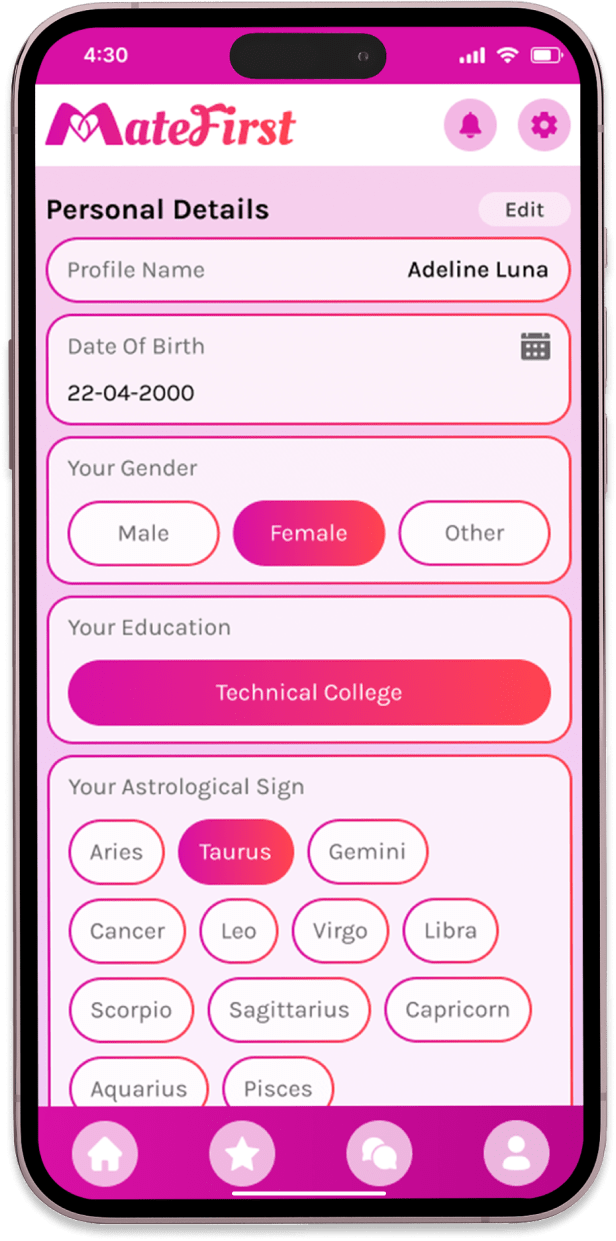This screenshot has height=1241, width=616.
Task: Go to the home tab
Action: tap(104, 1153)
